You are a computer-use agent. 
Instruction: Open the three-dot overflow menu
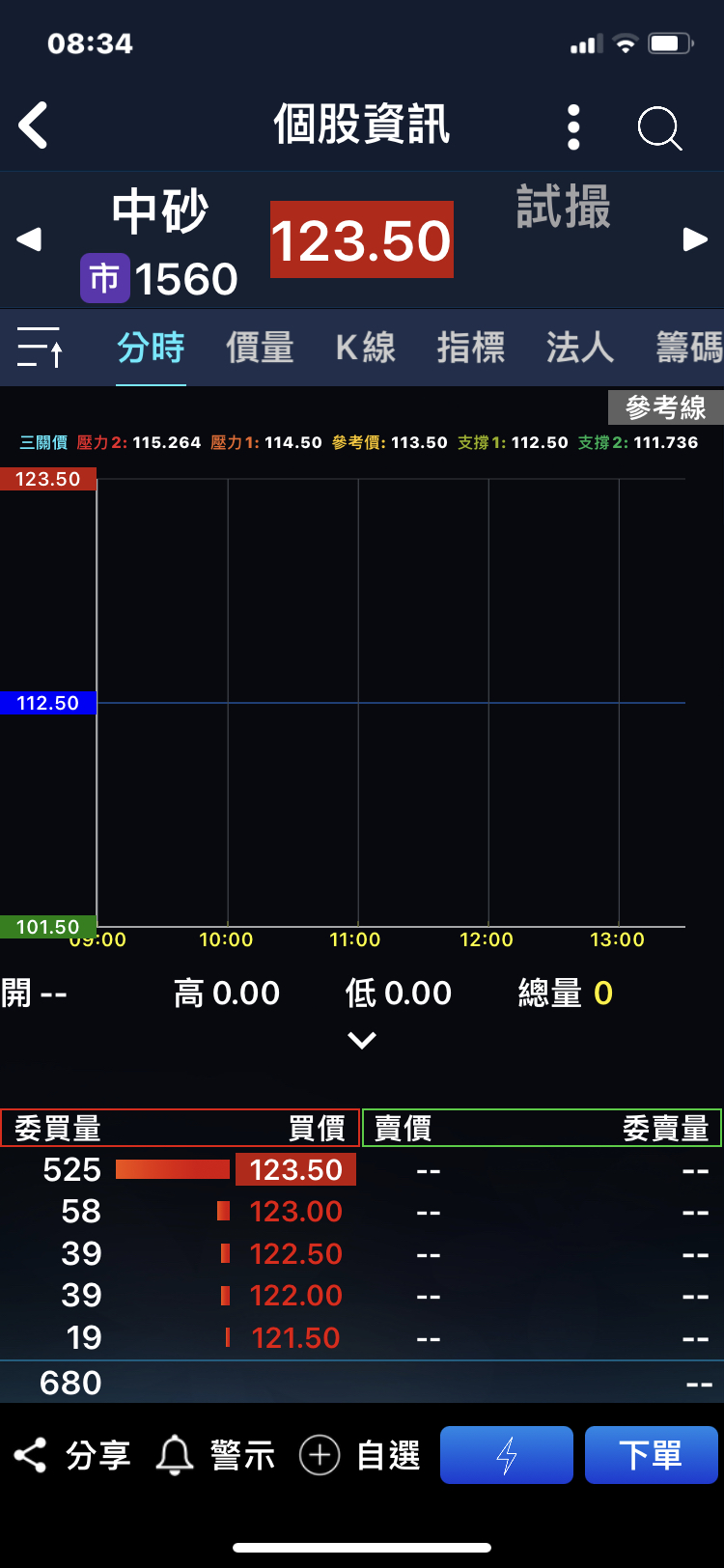coord(573,126)
